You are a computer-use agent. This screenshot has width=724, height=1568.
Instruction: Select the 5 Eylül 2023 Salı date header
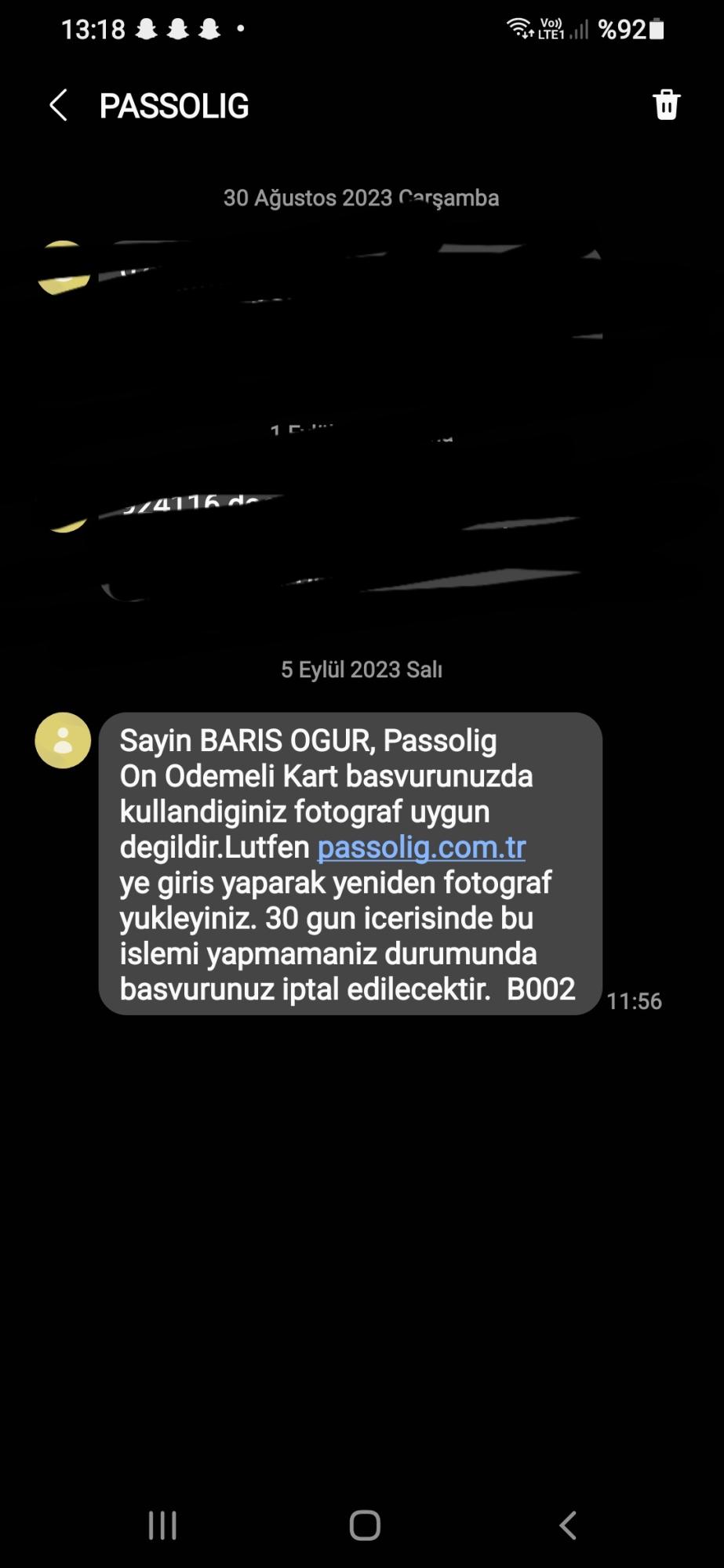pos(362,670)
